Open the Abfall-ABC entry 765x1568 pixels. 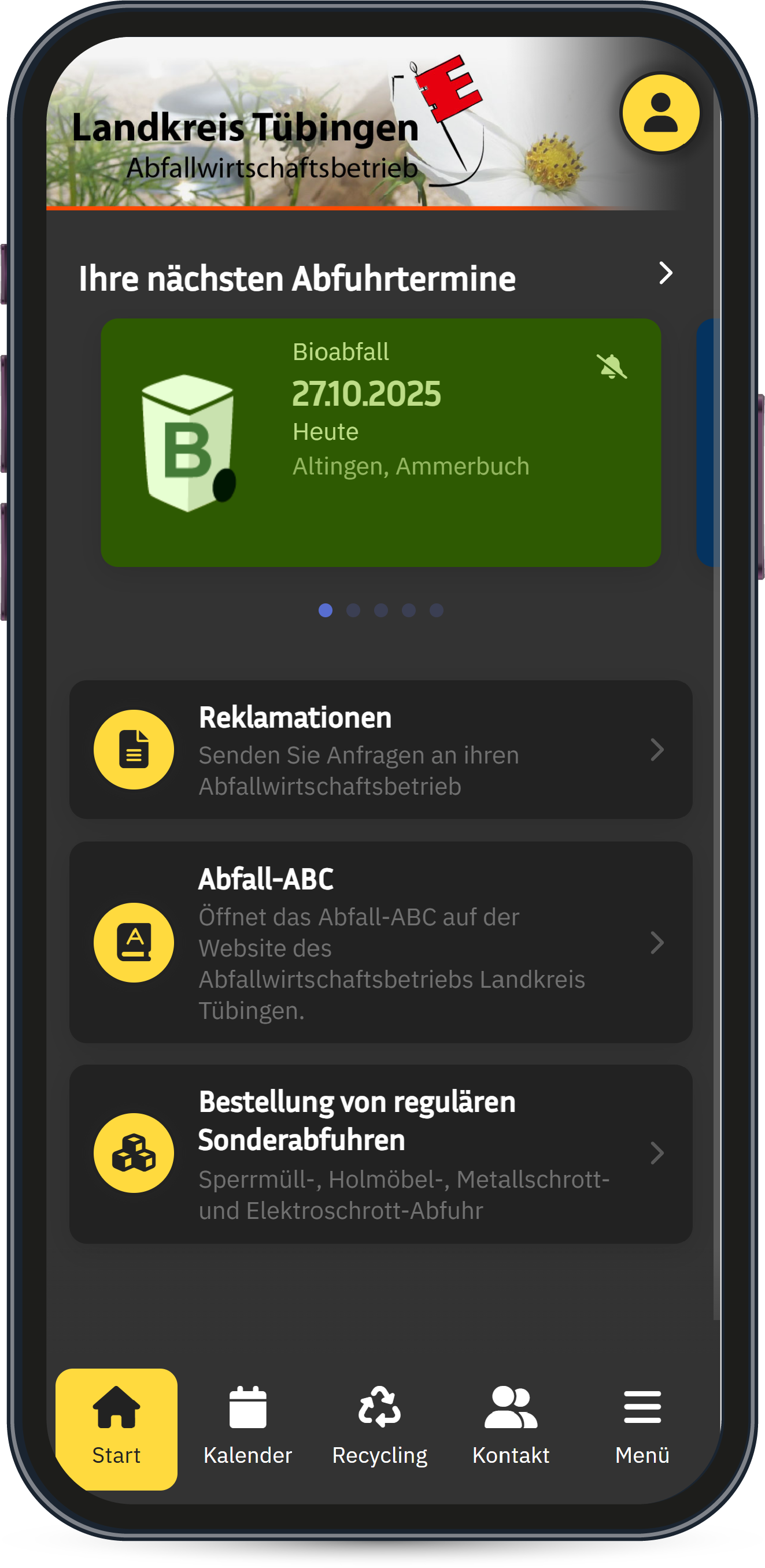tap(380, 941)
